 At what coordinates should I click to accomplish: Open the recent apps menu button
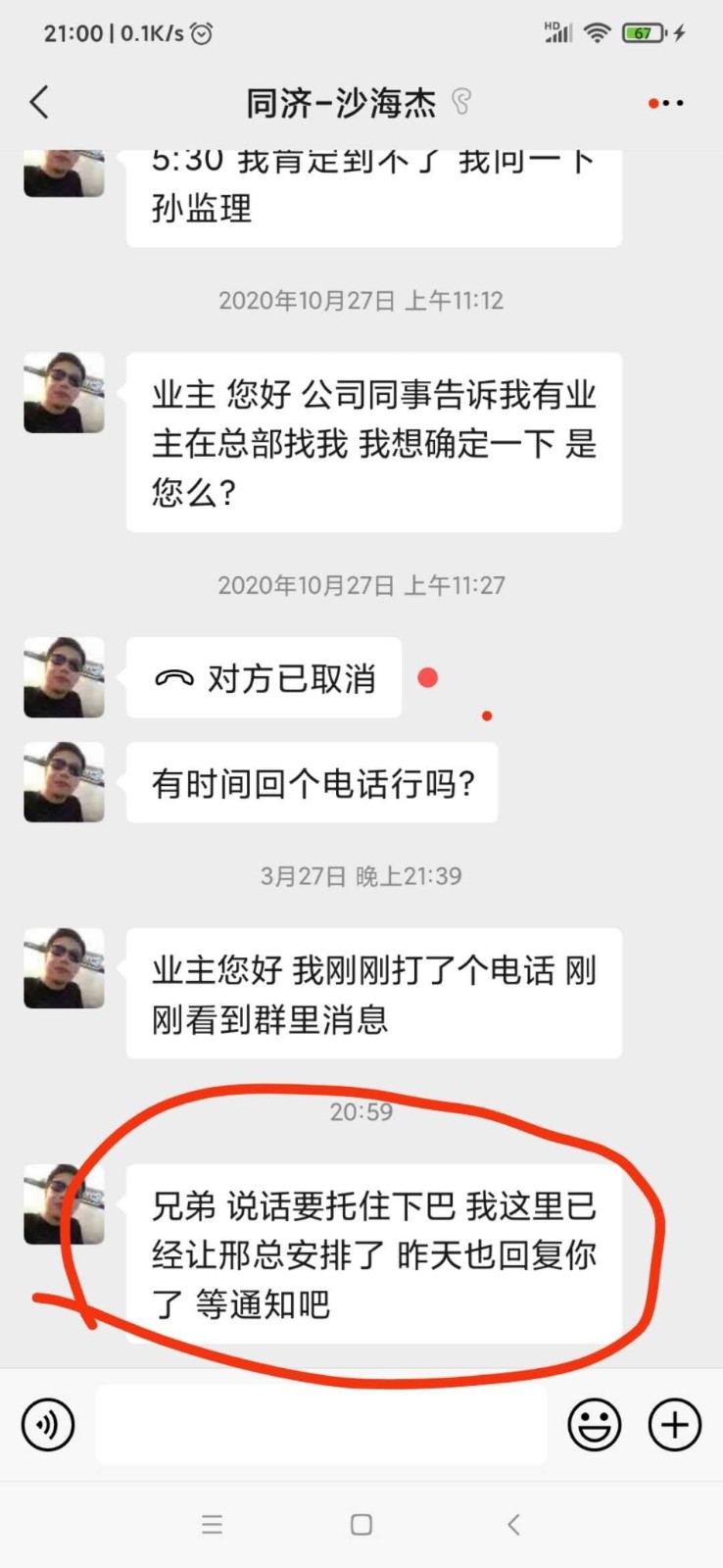212,1524
